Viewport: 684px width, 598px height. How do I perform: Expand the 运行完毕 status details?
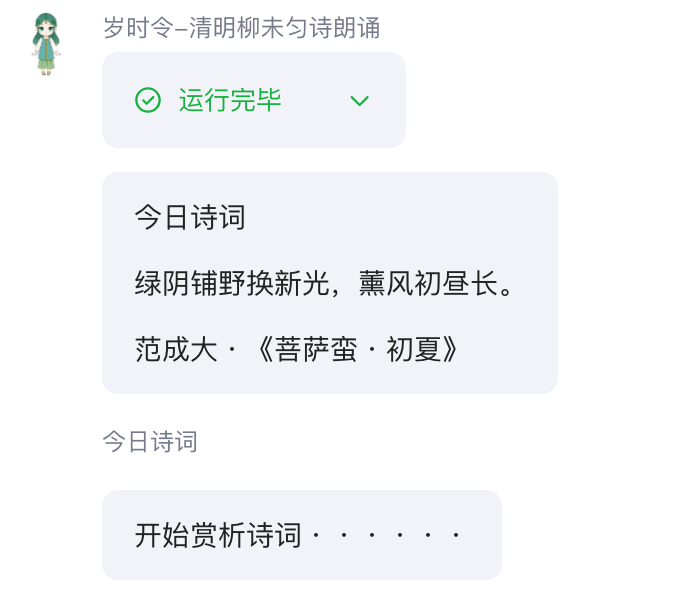point(359,100)
